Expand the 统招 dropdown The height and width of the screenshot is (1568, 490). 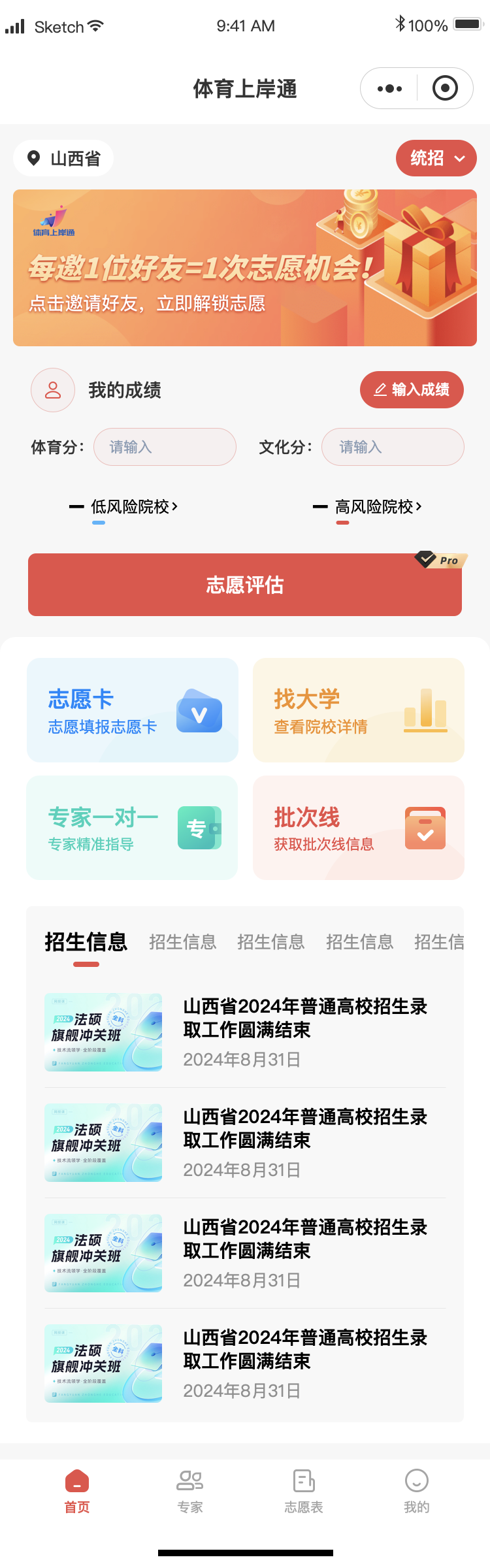pos(436,158)
